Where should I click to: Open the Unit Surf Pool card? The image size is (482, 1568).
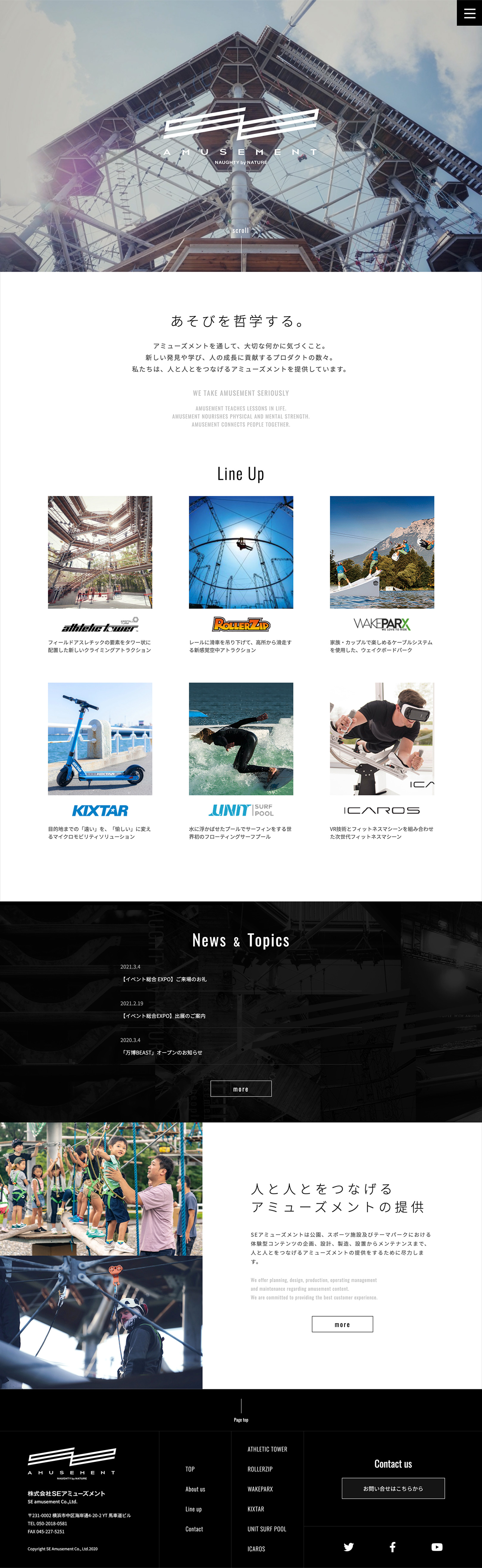pyautogui.click(x=241, y=738)
